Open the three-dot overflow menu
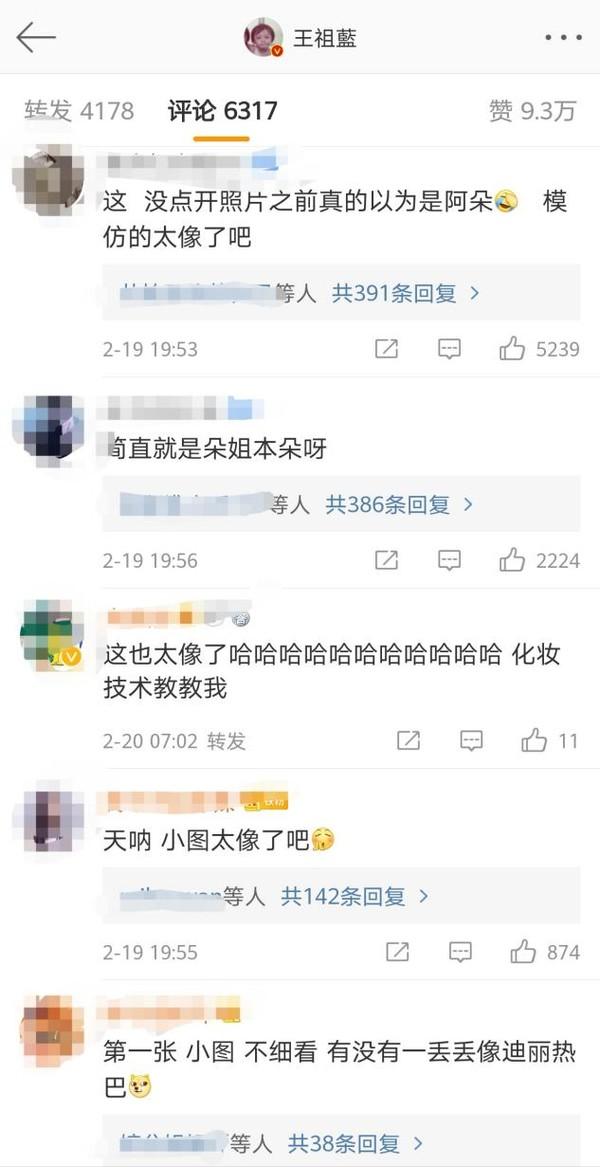This screenshot has width=600, height=1167. [x=563, y=38]
